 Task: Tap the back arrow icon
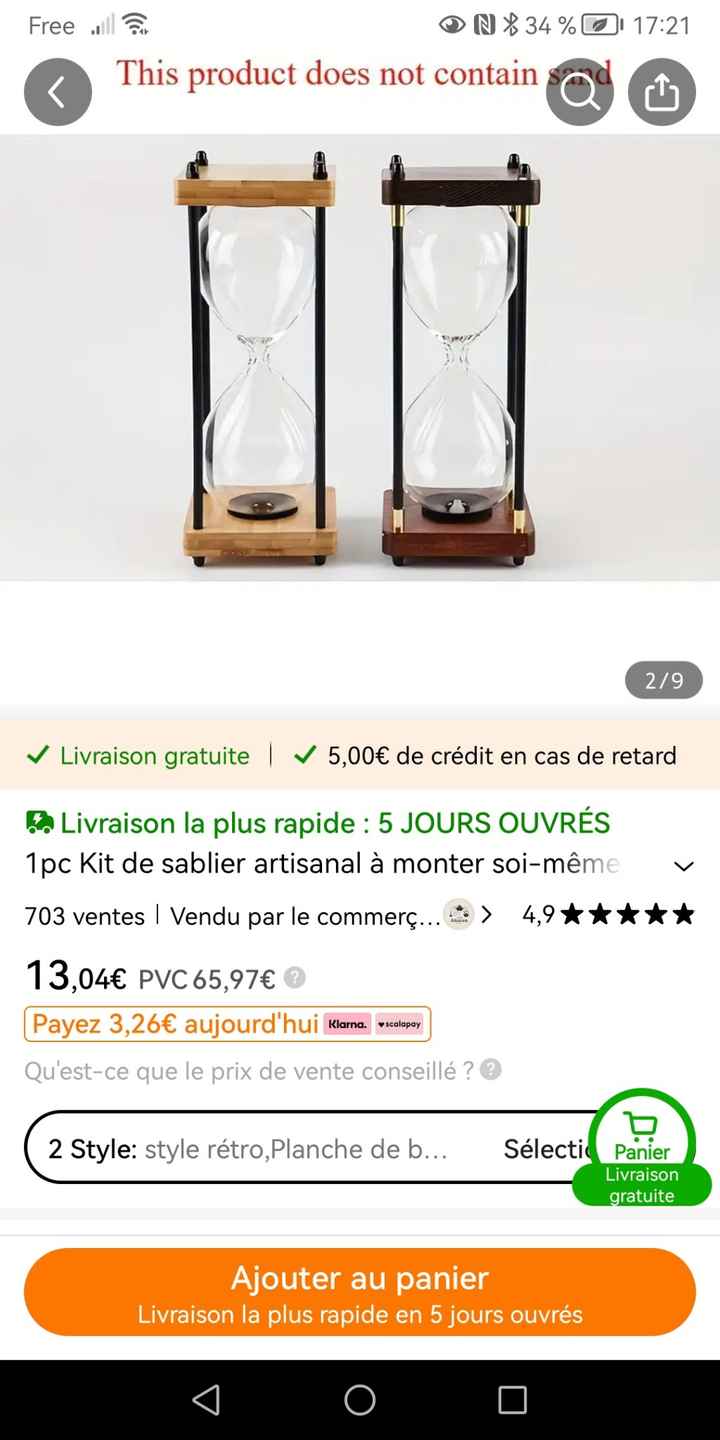tap(57, 91)
